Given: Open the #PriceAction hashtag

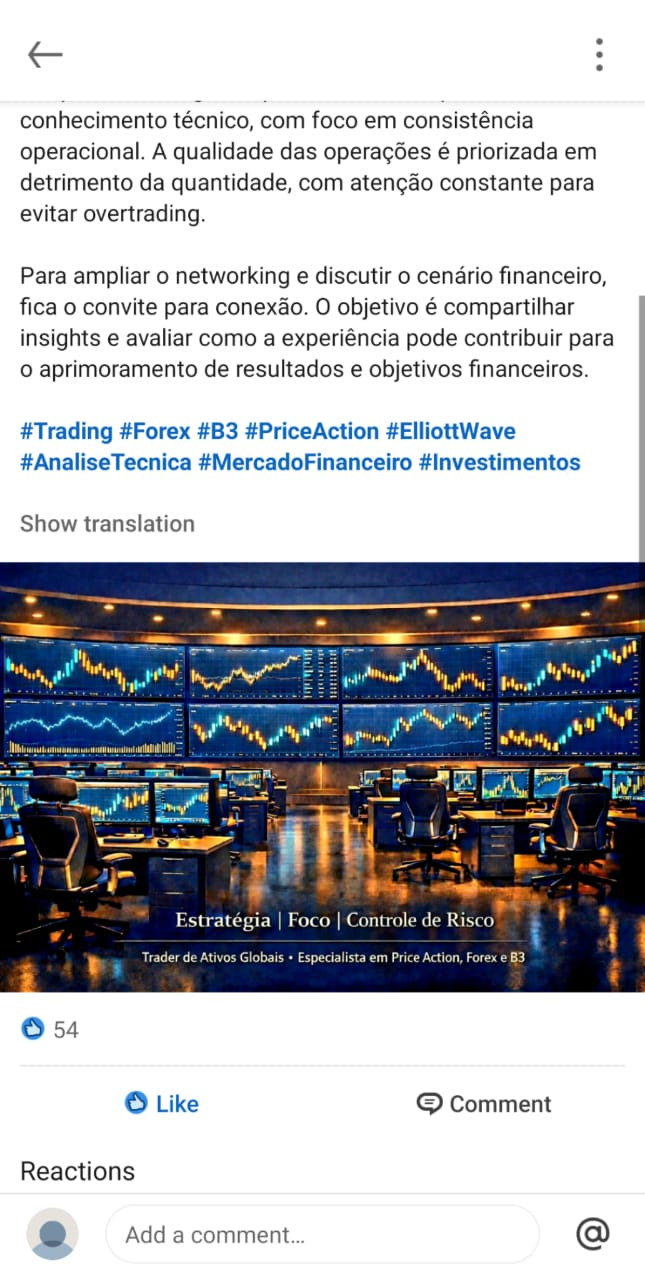Looking at the screenshot, I should pyautogui.click(x=312, y=432).
